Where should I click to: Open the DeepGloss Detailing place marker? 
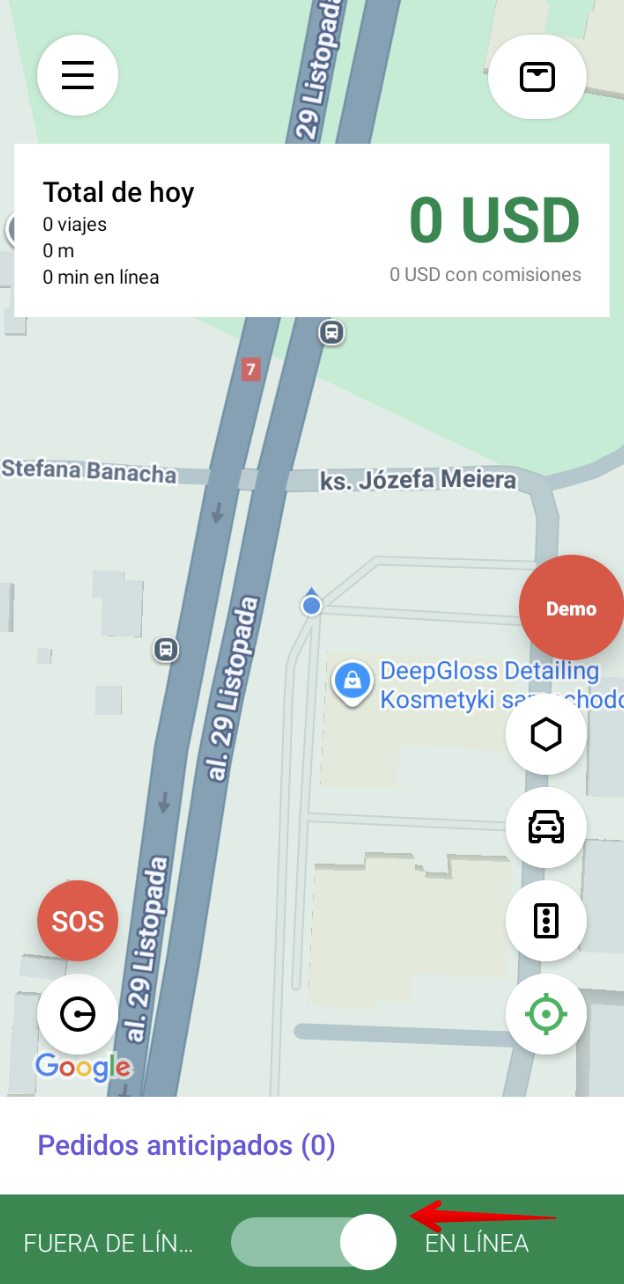point(352,681)
